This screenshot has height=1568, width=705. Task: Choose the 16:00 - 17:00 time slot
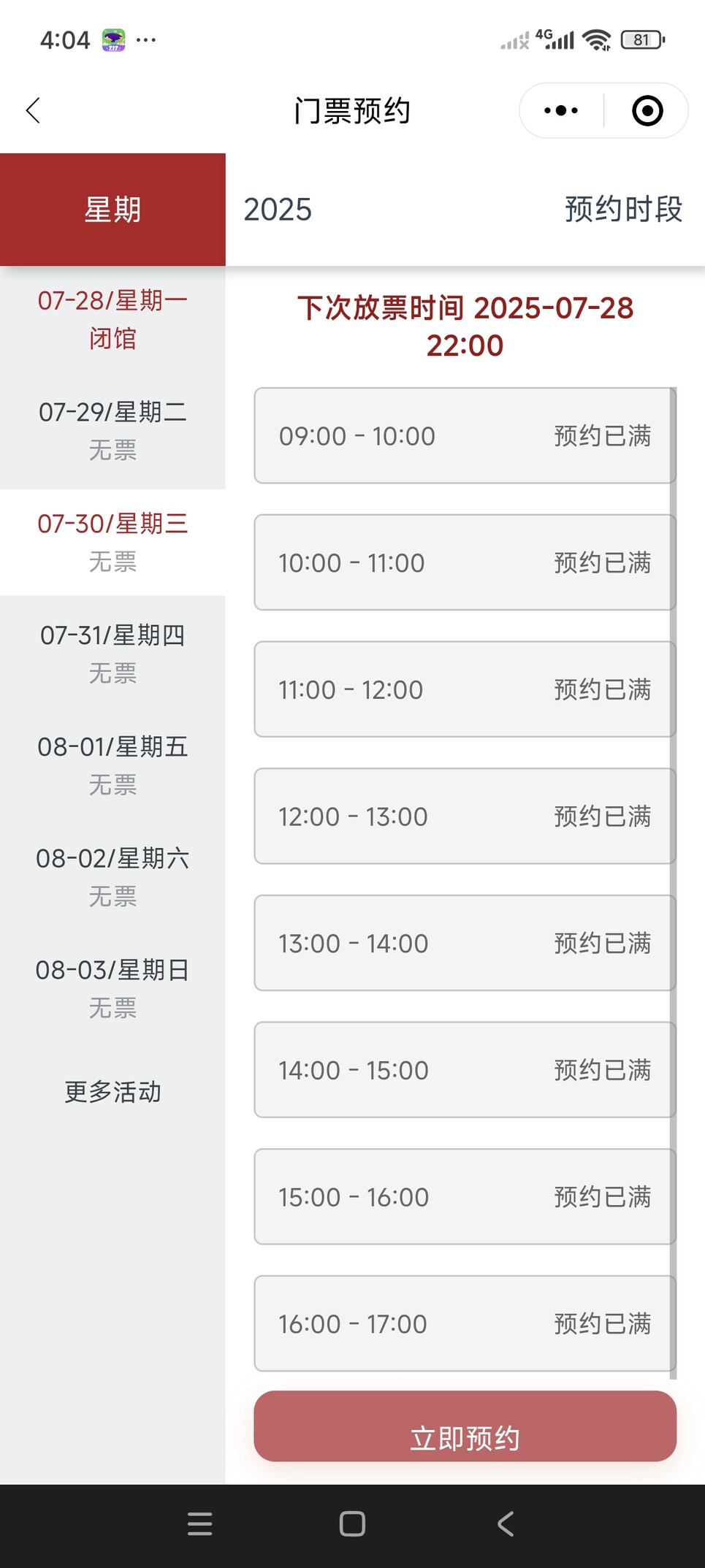point(465,1323)
